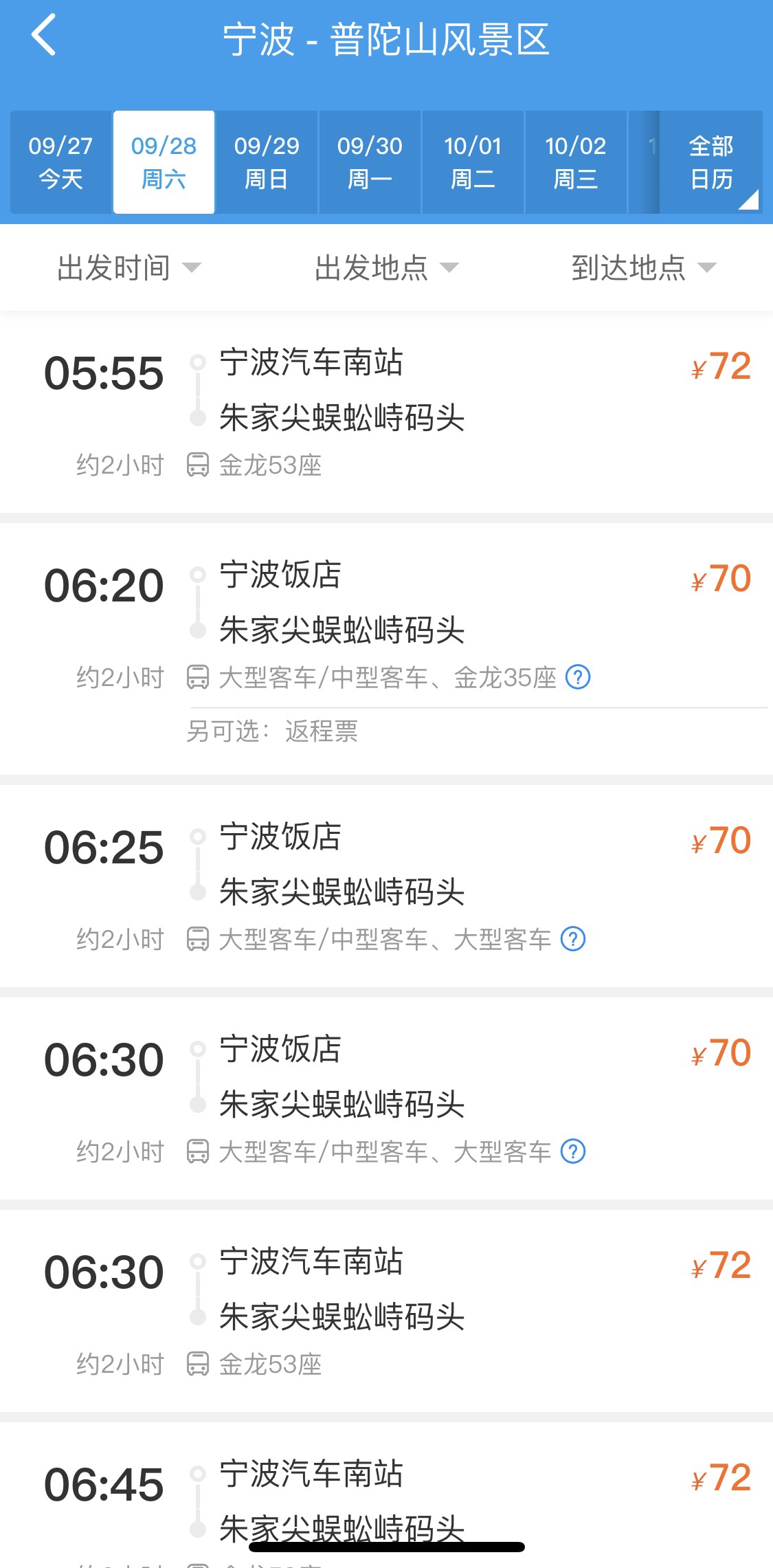773x1568 pixels.
Task: Tap the help icon next to 金龙35座
Action: pyautogui.click(x=578, y=677)
